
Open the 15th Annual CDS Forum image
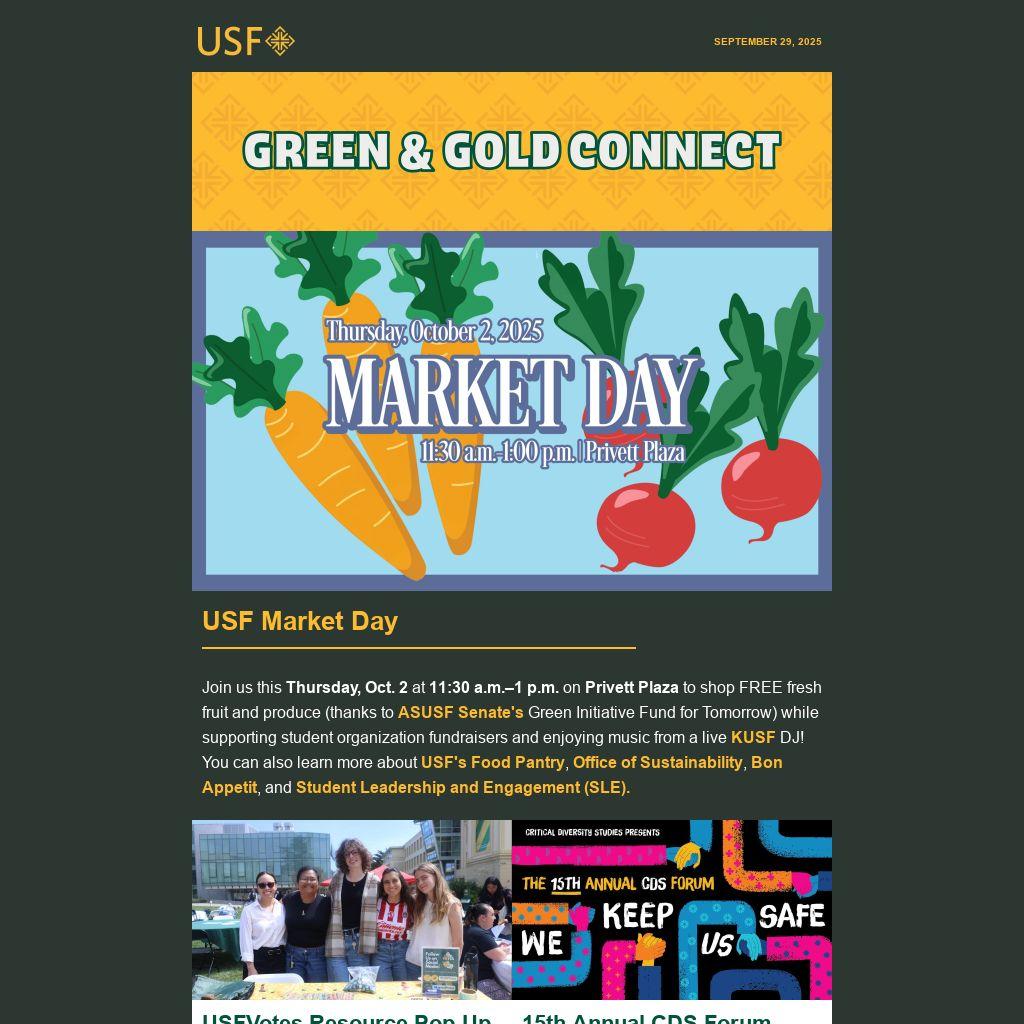[671, 910]
